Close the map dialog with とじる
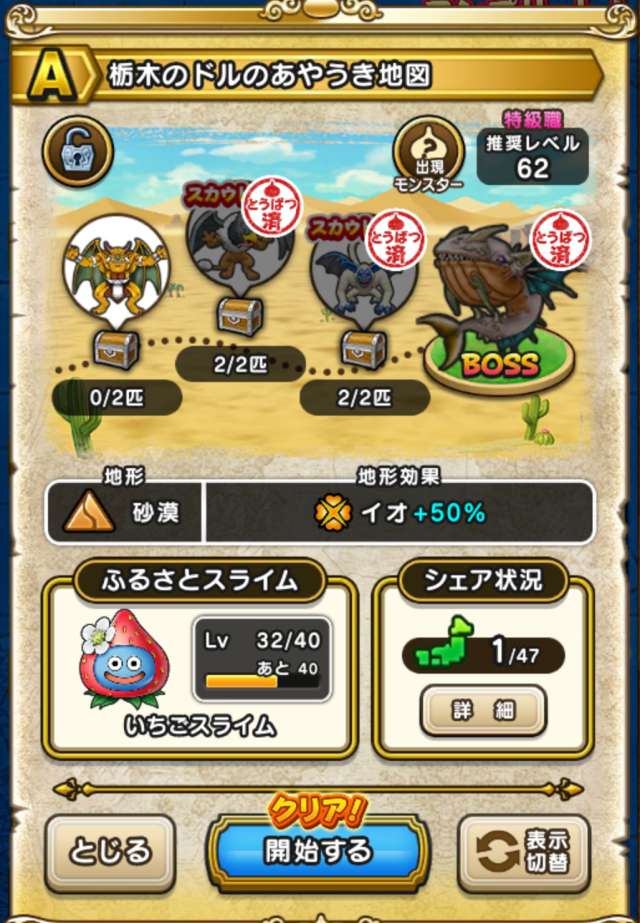This screenshot has width=640, height=923. point(110,852)
